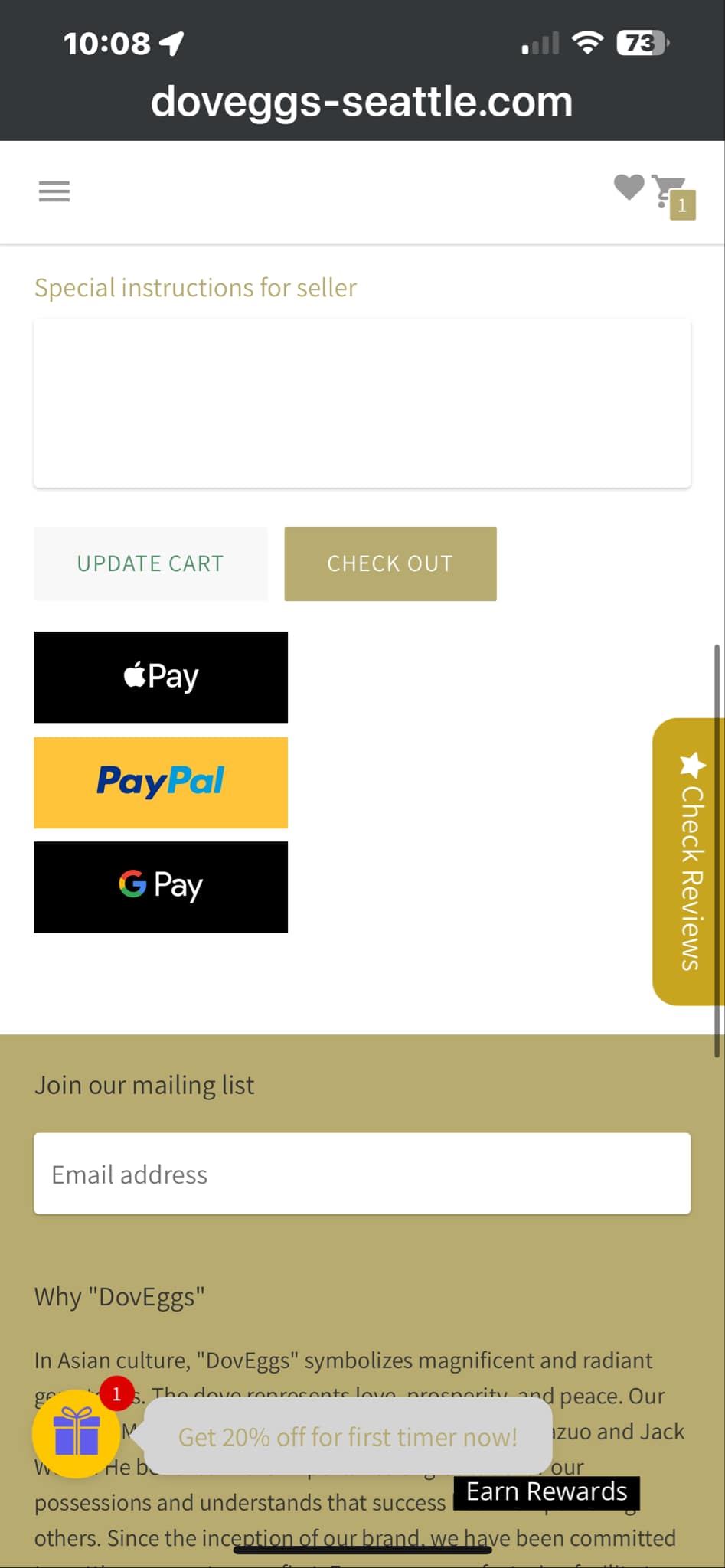Open the rewards gift icon
The image size is (725, 1568).
coord(76,1433)
